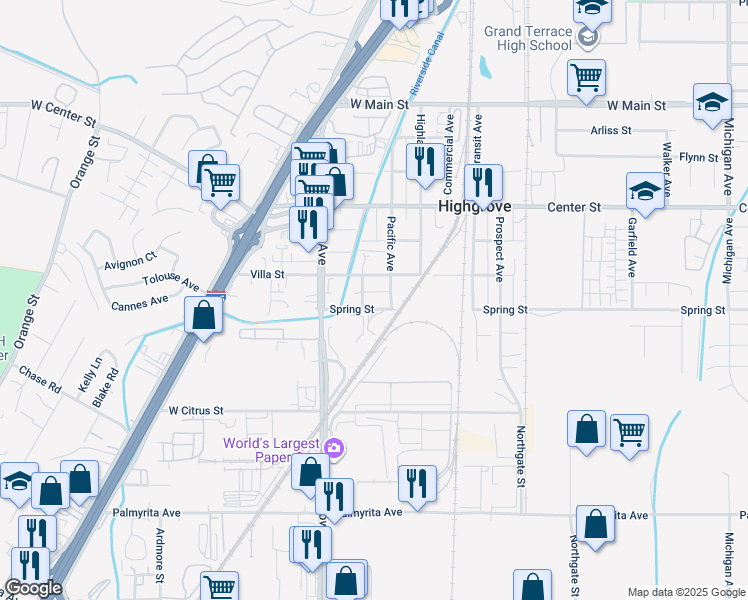The height and width of the screenshot is (600, 748).
Task: Open the restaurant marker above Pacific Ave
Action: click(x=423, y=162)
